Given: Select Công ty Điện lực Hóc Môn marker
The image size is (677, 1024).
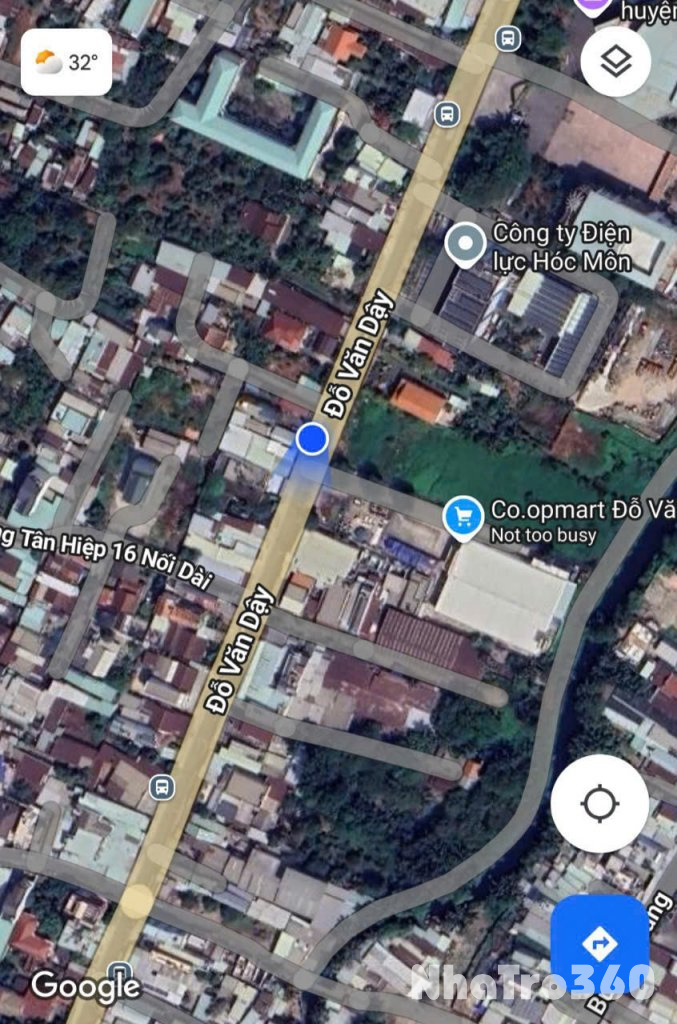Looking at the screenshot, I should 465,245.
